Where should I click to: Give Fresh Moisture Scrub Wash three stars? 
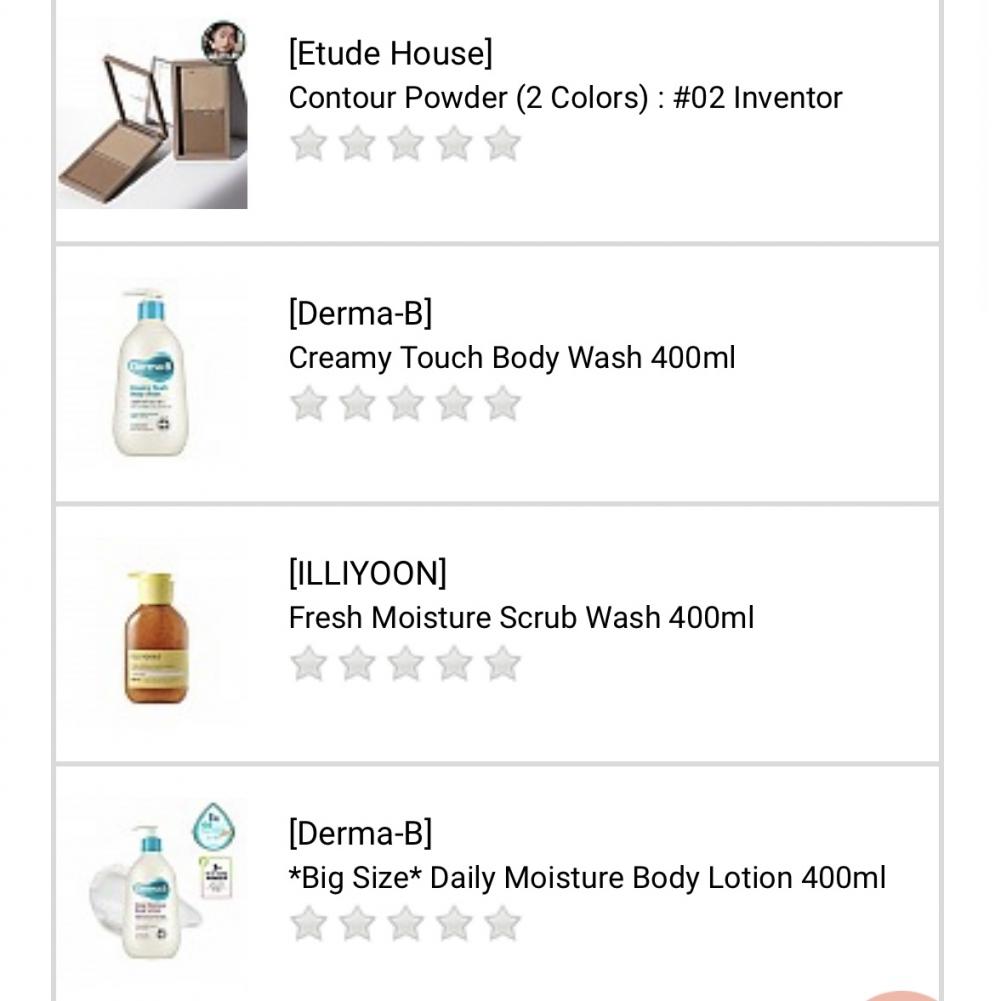[405, 664]
